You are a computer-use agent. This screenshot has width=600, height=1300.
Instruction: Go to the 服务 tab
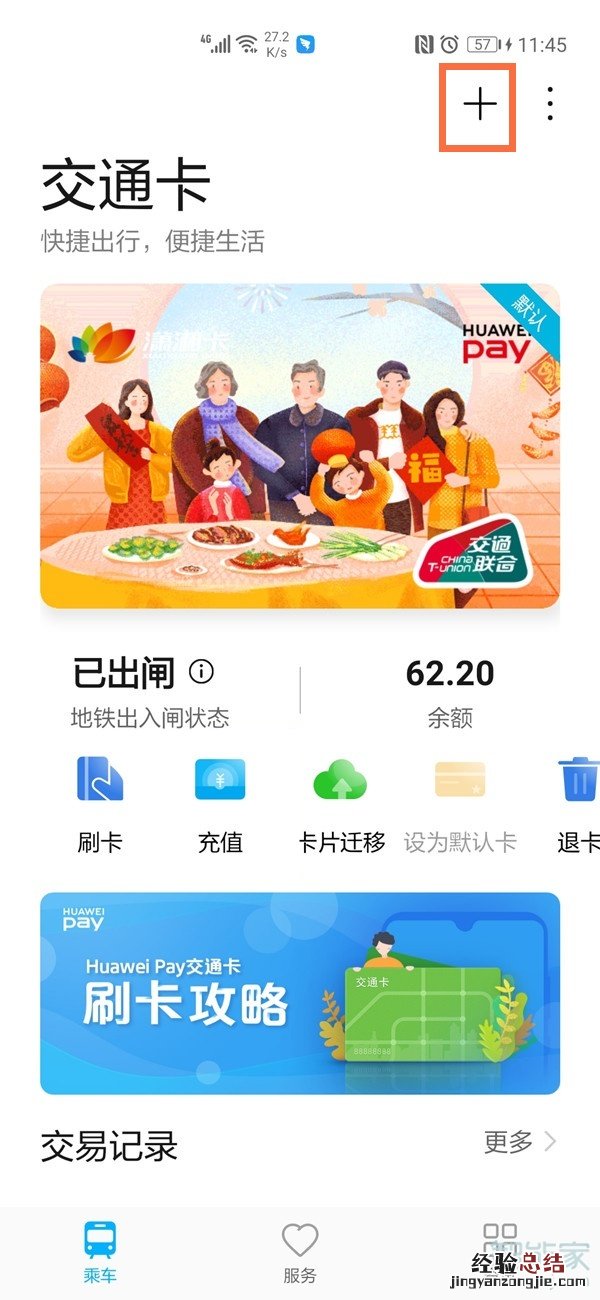(300, 1252)
